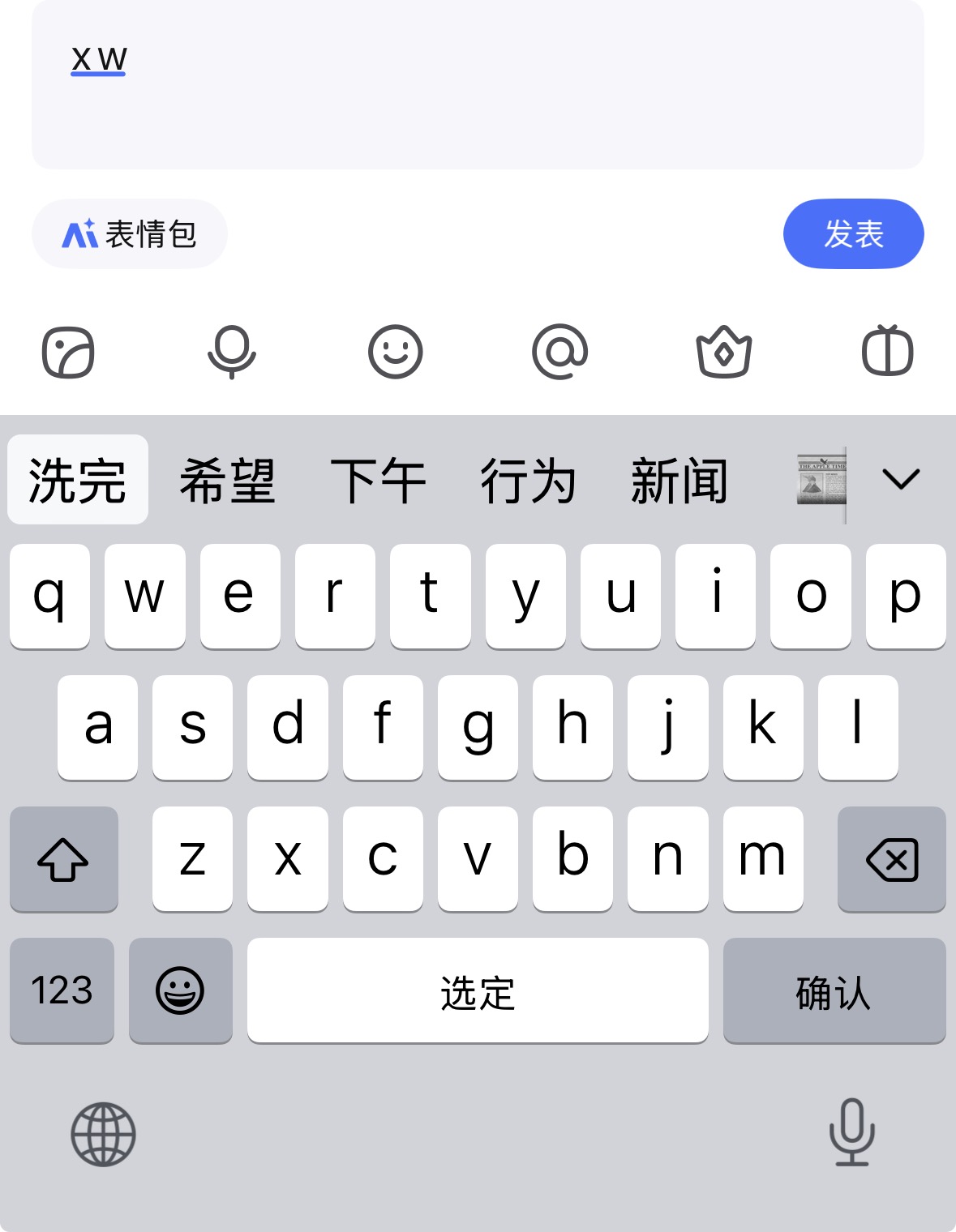Select the candidate word 洗完
Viewport: 956px width, 1232px height.
pos(78,480)
